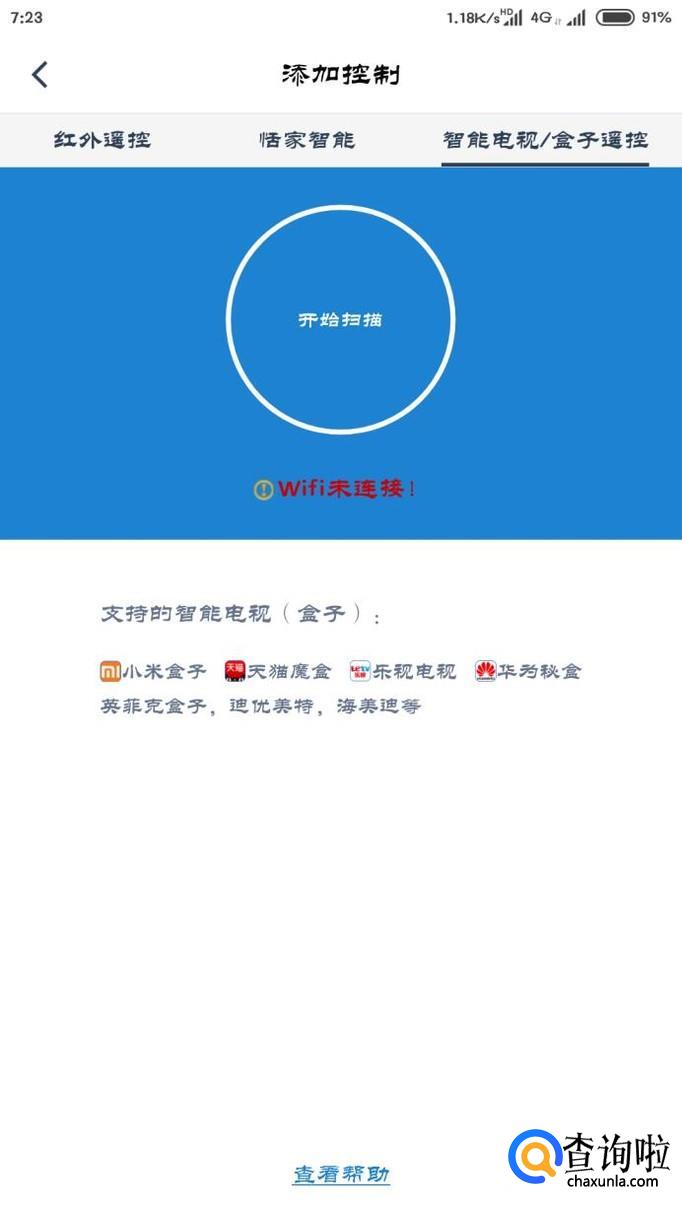Switch to the 红外遥控 tab
682x1212 pixels.
pyautogui.click(x=102, y=140)
